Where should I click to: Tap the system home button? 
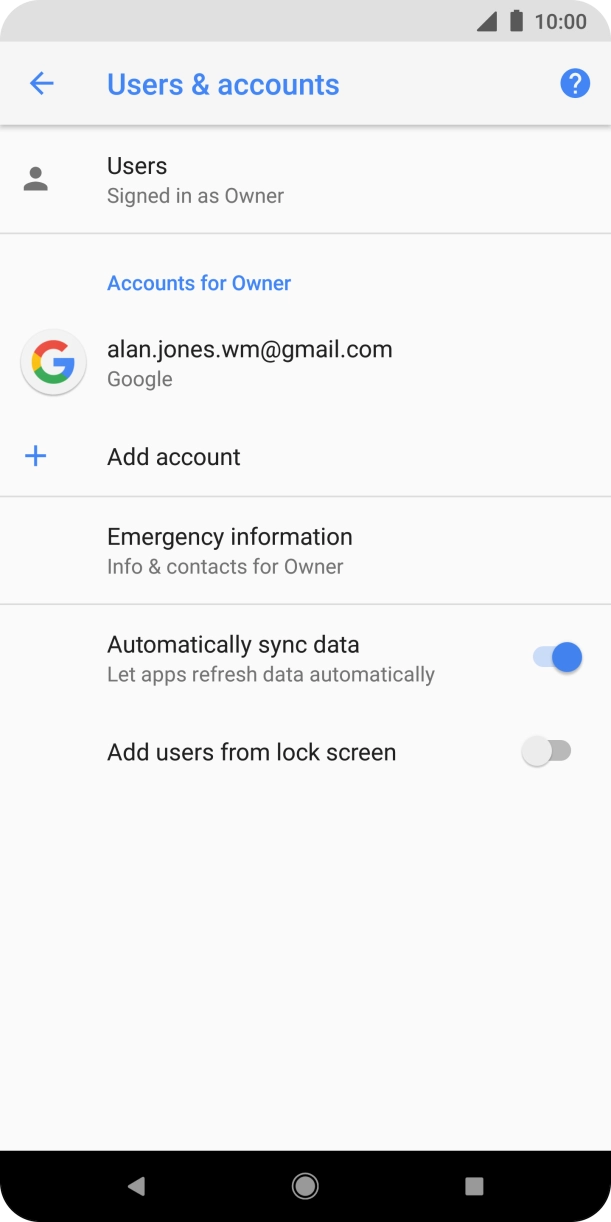(305, 1186)
